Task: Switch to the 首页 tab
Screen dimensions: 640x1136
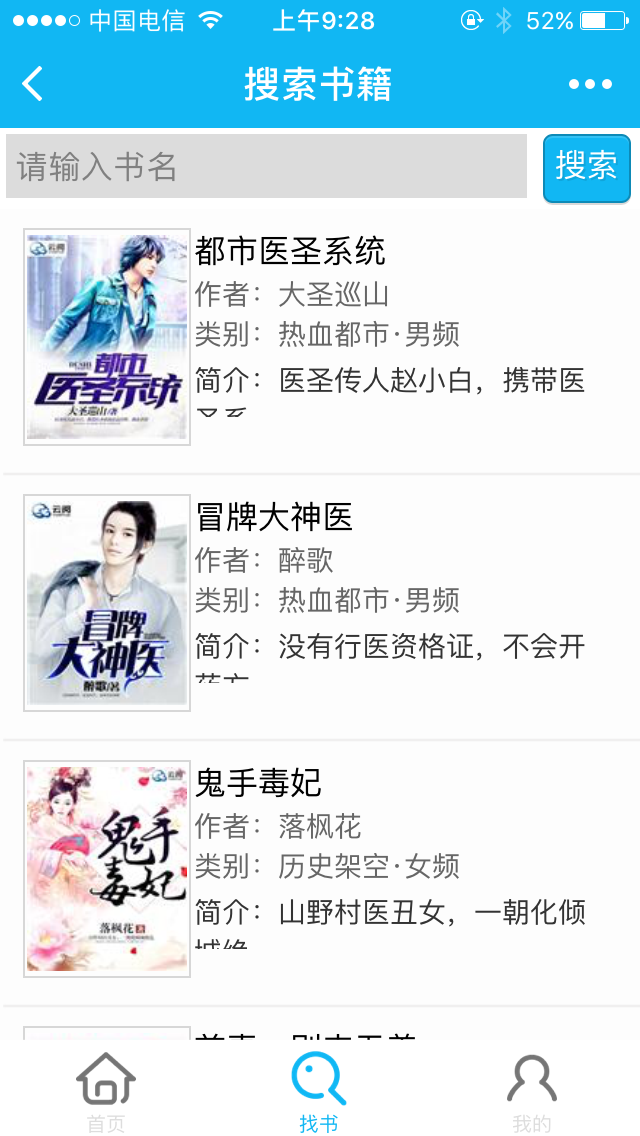Action: tap(106, 1092)
